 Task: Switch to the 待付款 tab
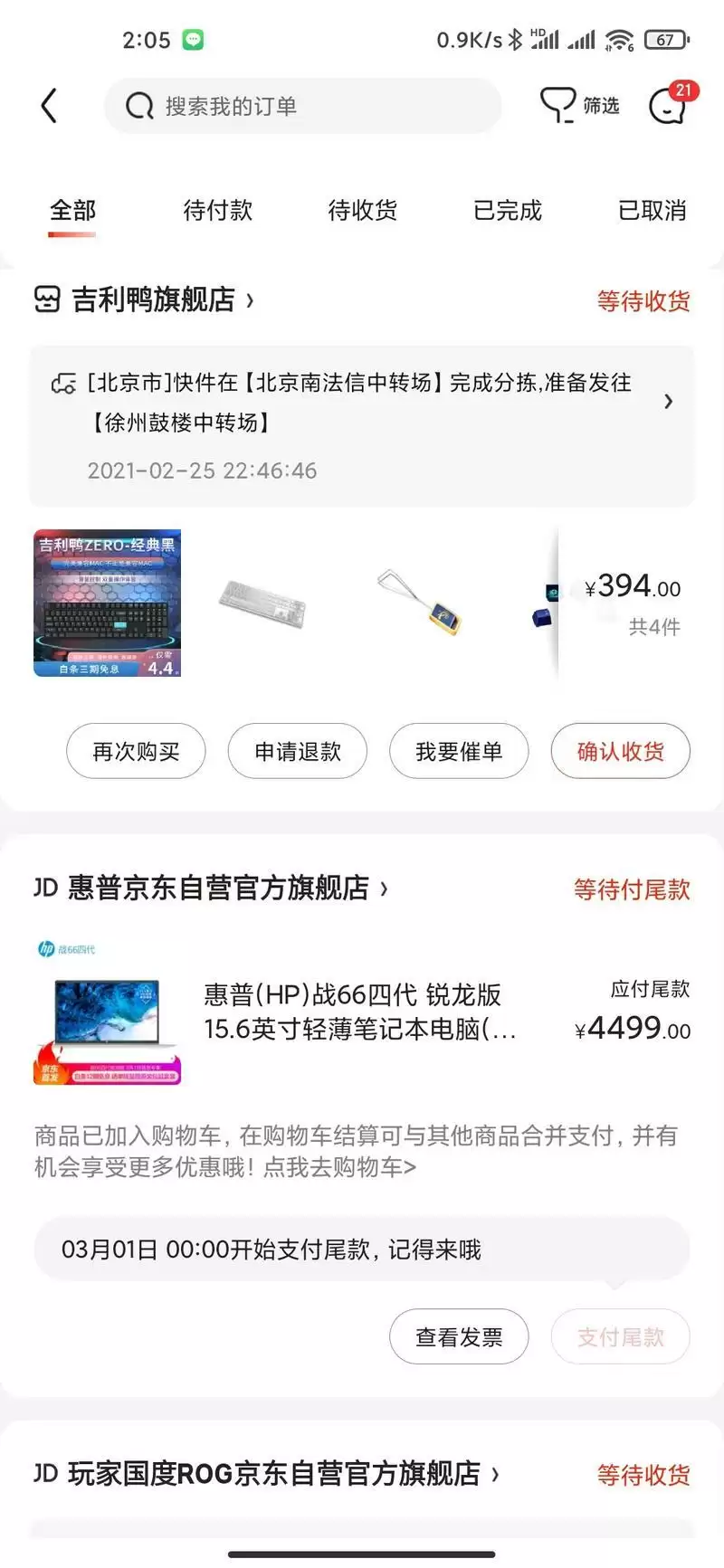pos(217,211)
